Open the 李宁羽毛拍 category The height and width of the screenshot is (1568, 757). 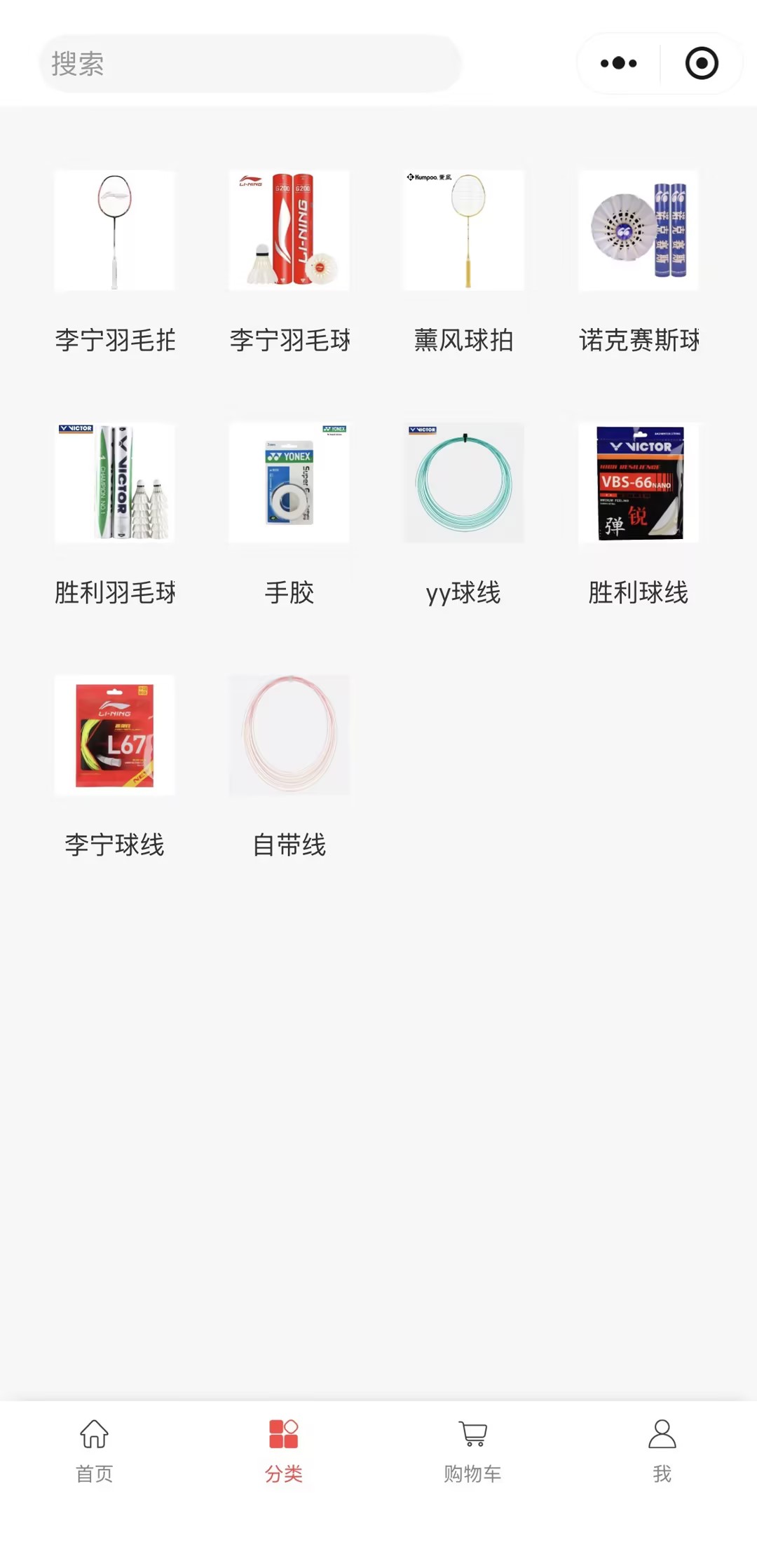[115, 231]
